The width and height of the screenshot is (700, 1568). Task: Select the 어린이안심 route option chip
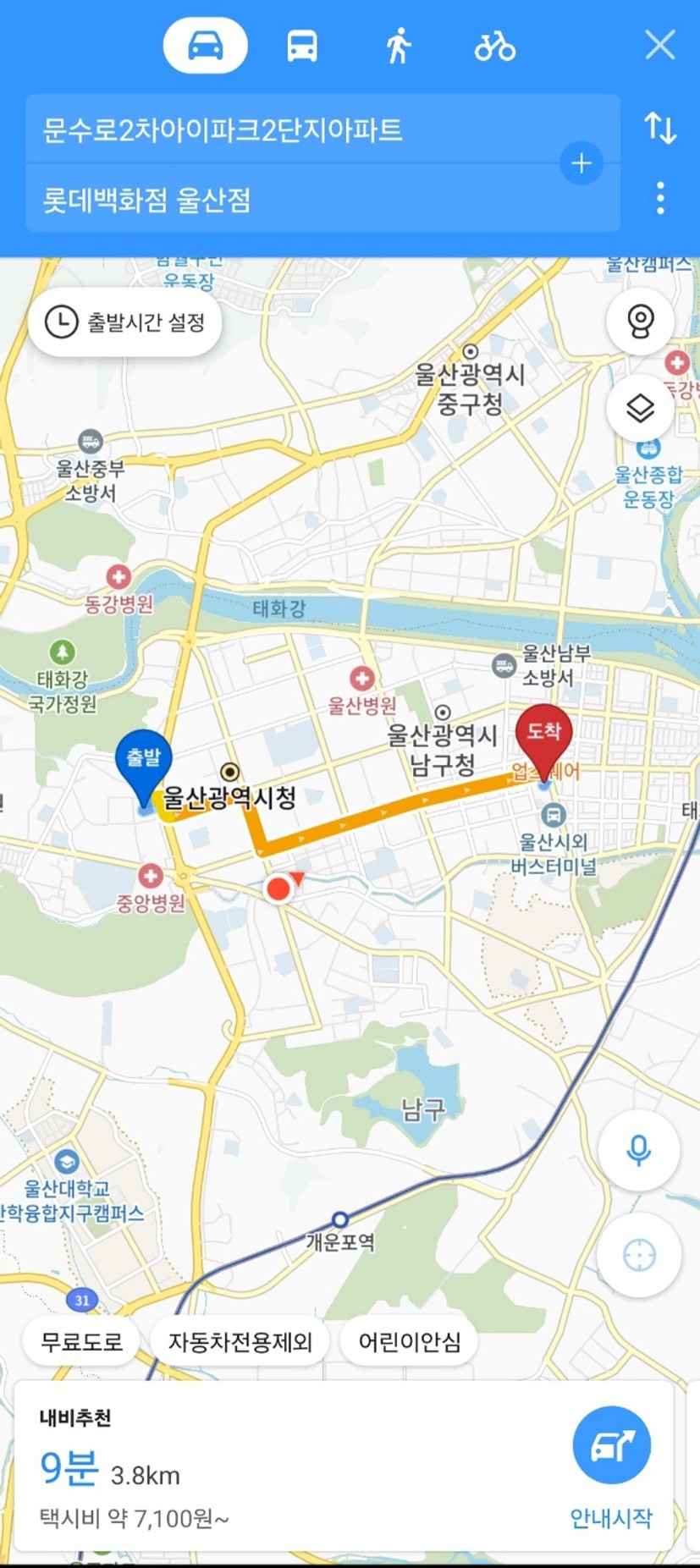(409, 1342)
